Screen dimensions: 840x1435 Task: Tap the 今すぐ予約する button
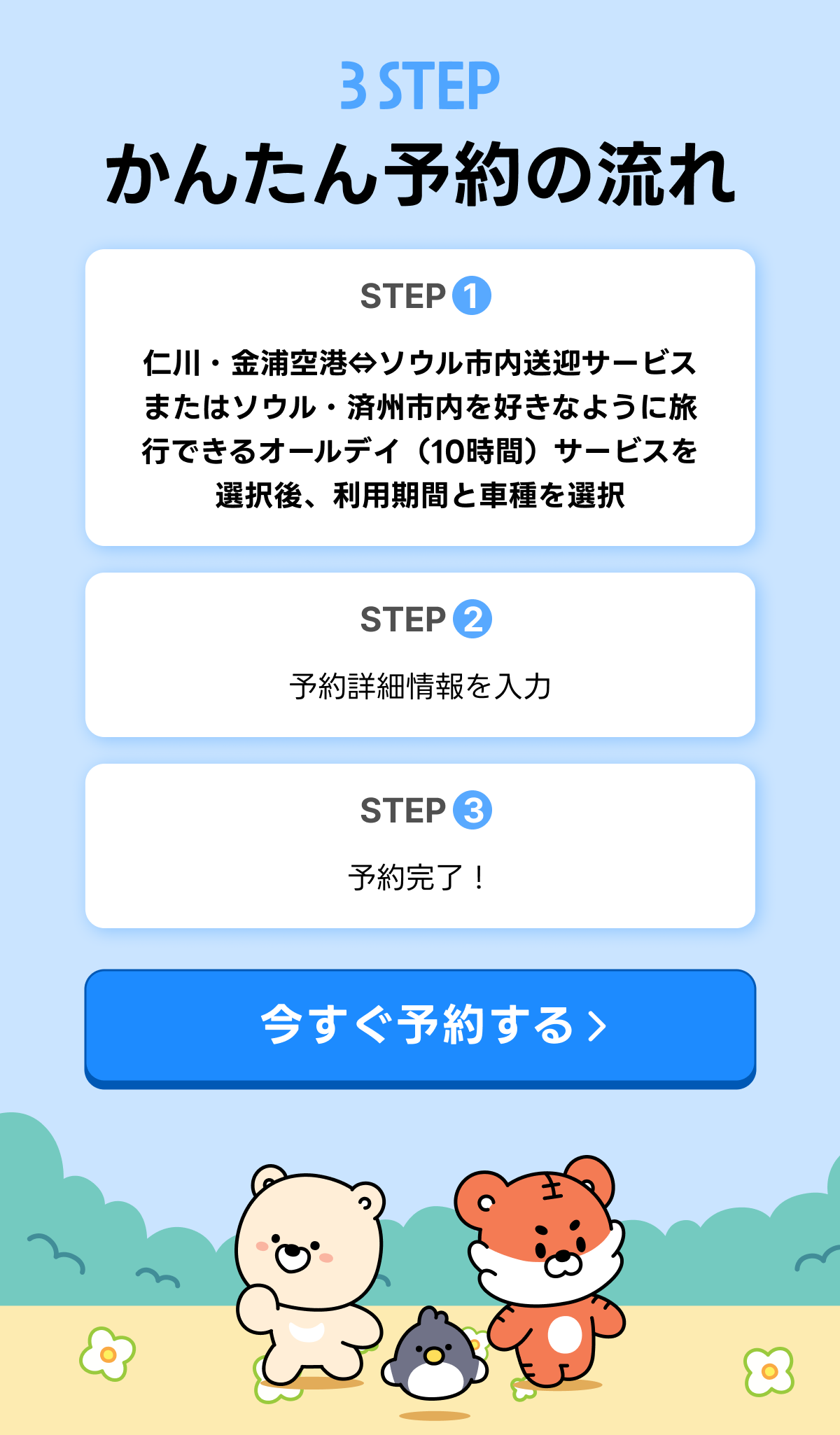[420, 1026]
